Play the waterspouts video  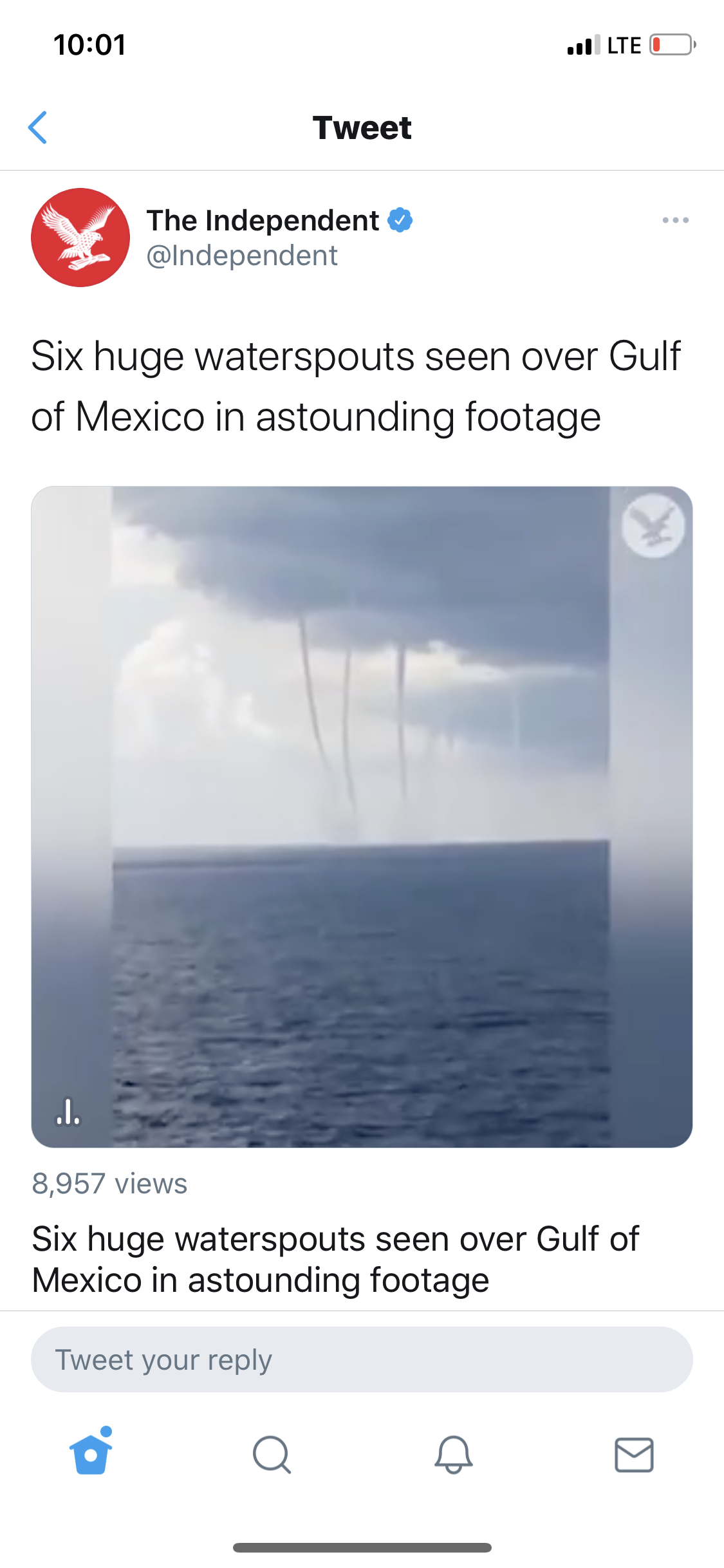(362, 816)
